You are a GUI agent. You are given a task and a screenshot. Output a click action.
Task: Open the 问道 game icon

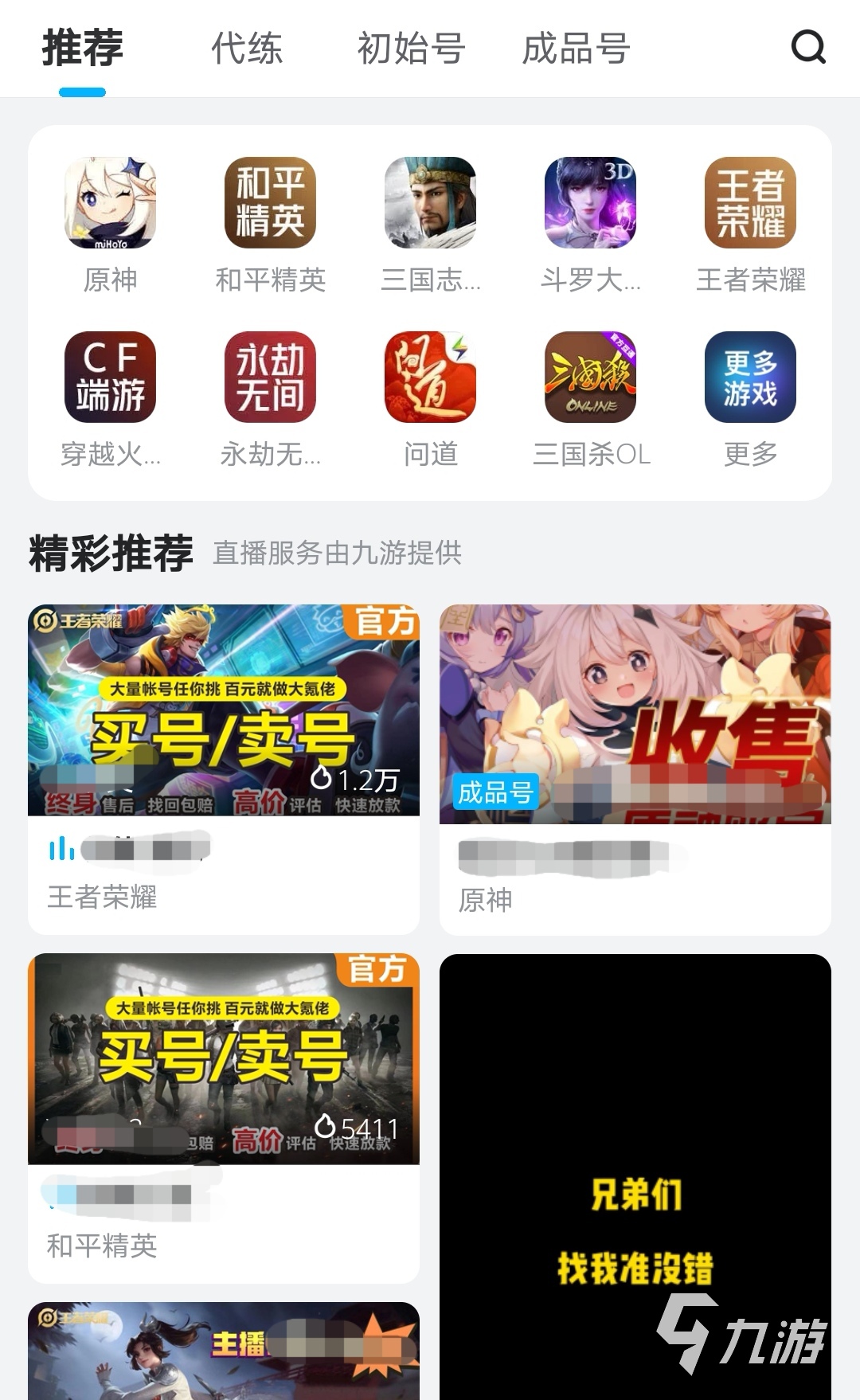[430, 377]
